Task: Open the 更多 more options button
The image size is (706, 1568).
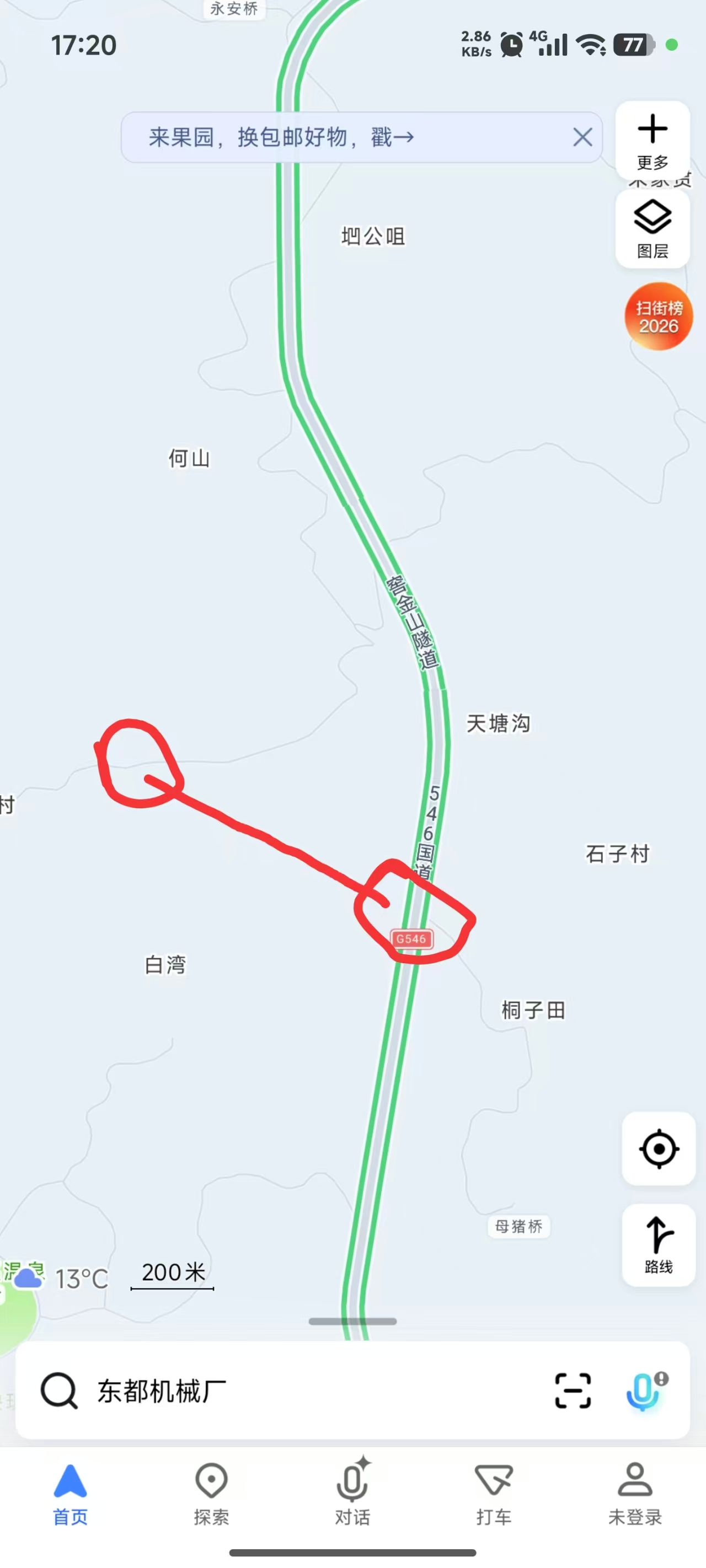Action: (652, 141)
